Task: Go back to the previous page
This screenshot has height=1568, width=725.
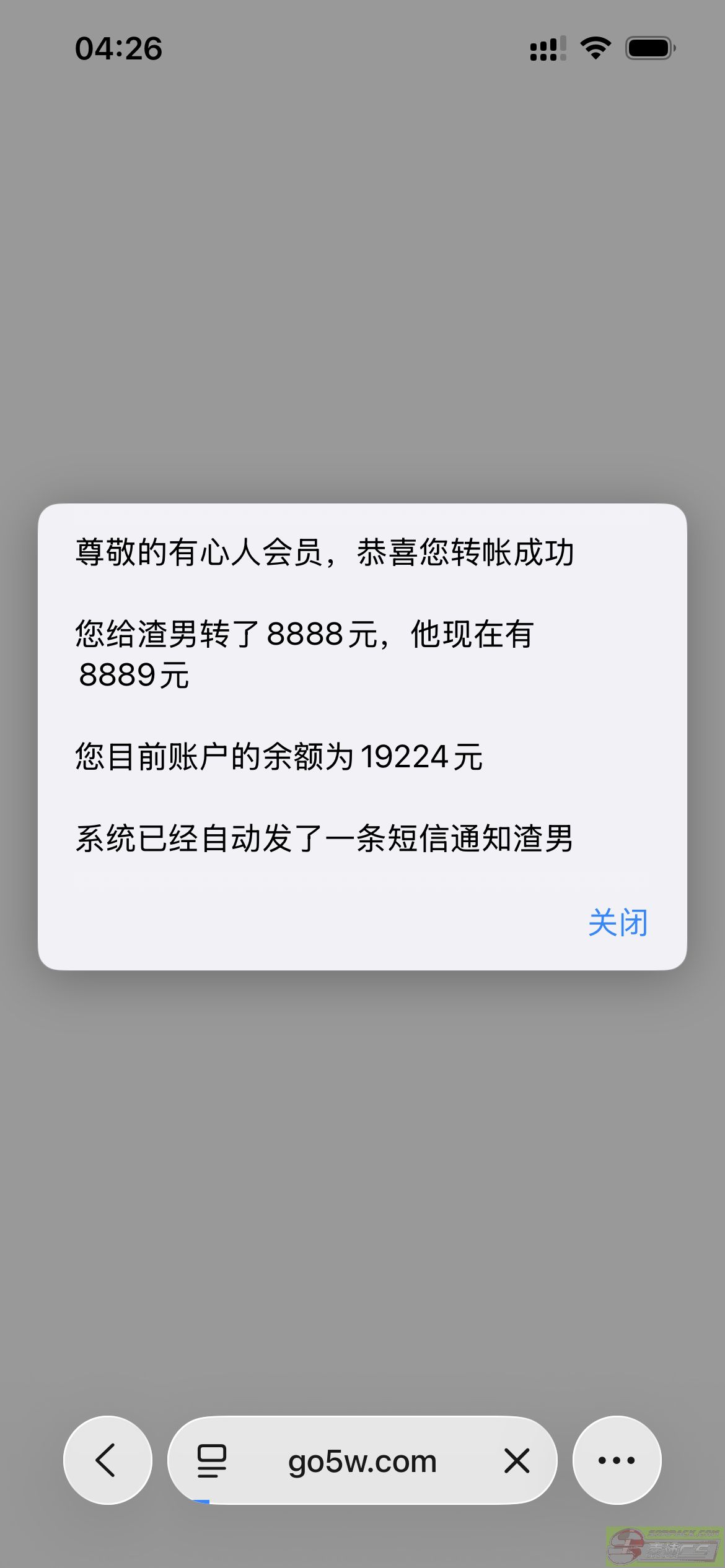Action: [107, 1460]
